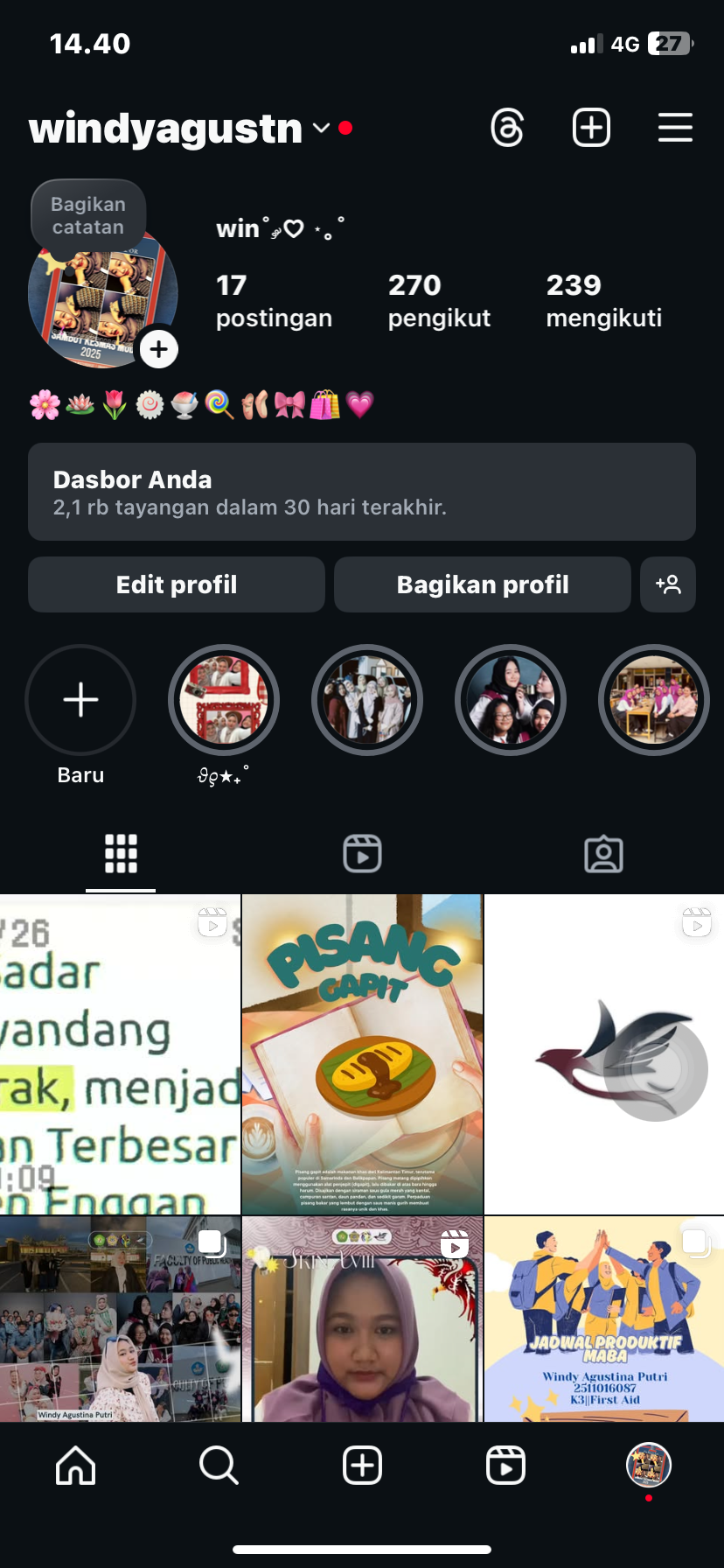Go to the Home feed tab
The width and height of the screenshot is (724, 1568).
tap(76, 1465)
